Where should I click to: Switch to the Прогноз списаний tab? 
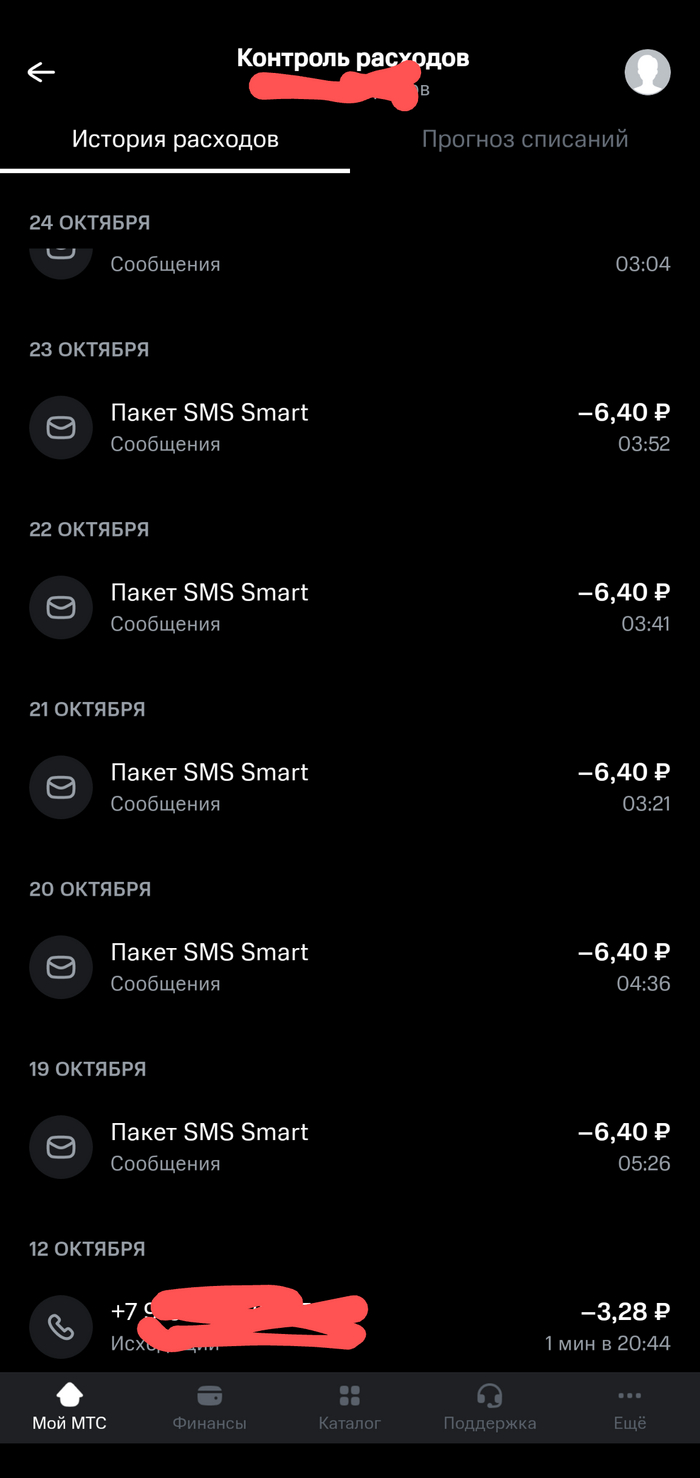tap(524, 140)
